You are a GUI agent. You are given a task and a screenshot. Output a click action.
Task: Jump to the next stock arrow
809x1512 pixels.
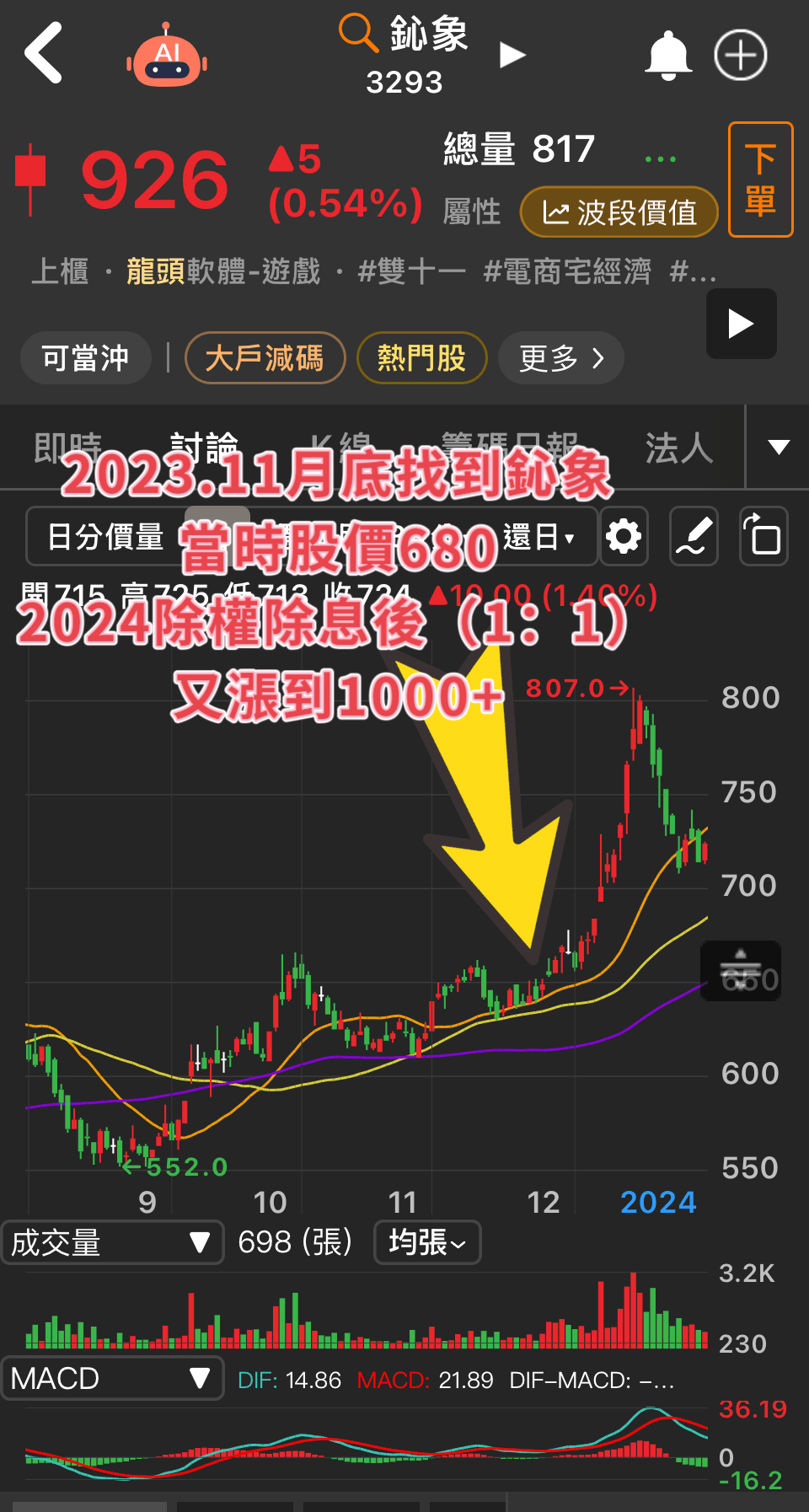click(512, 56)
